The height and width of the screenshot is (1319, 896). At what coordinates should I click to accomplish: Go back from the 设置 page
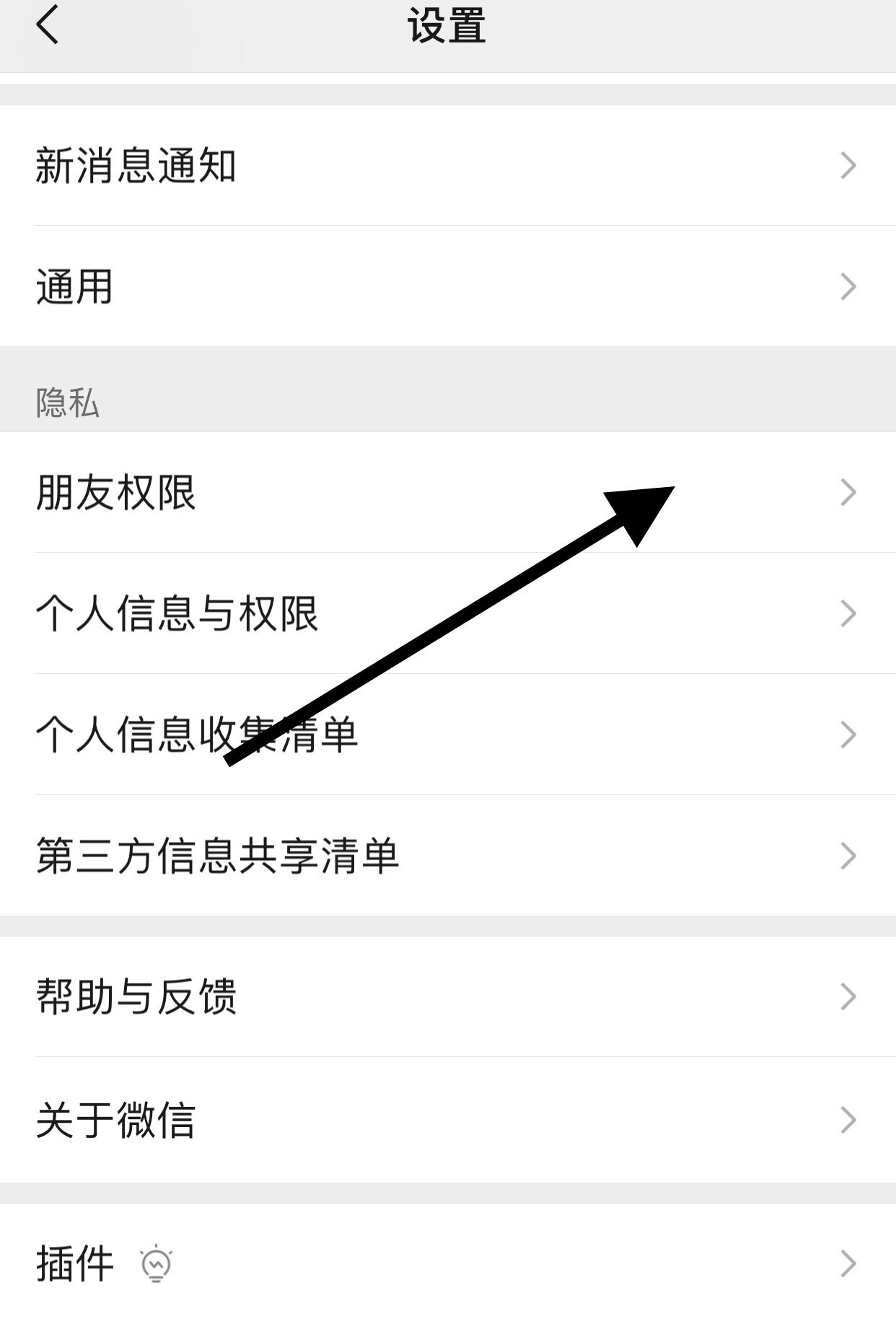click(x=48, y=26)
